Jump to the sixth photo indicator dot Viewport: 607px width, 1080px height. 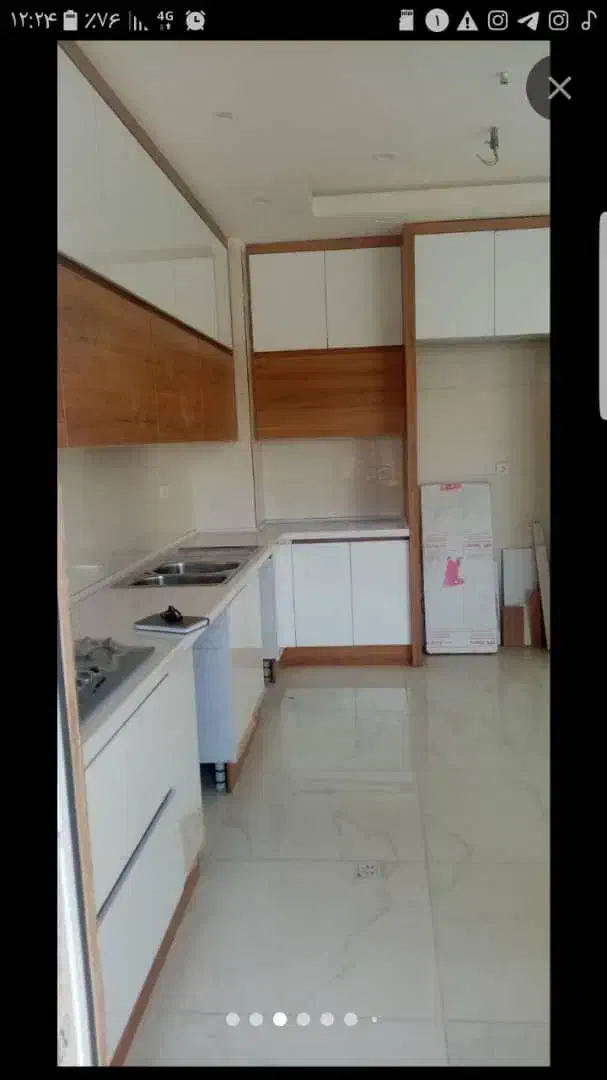pyautogui.click(x=351, y=1019)
